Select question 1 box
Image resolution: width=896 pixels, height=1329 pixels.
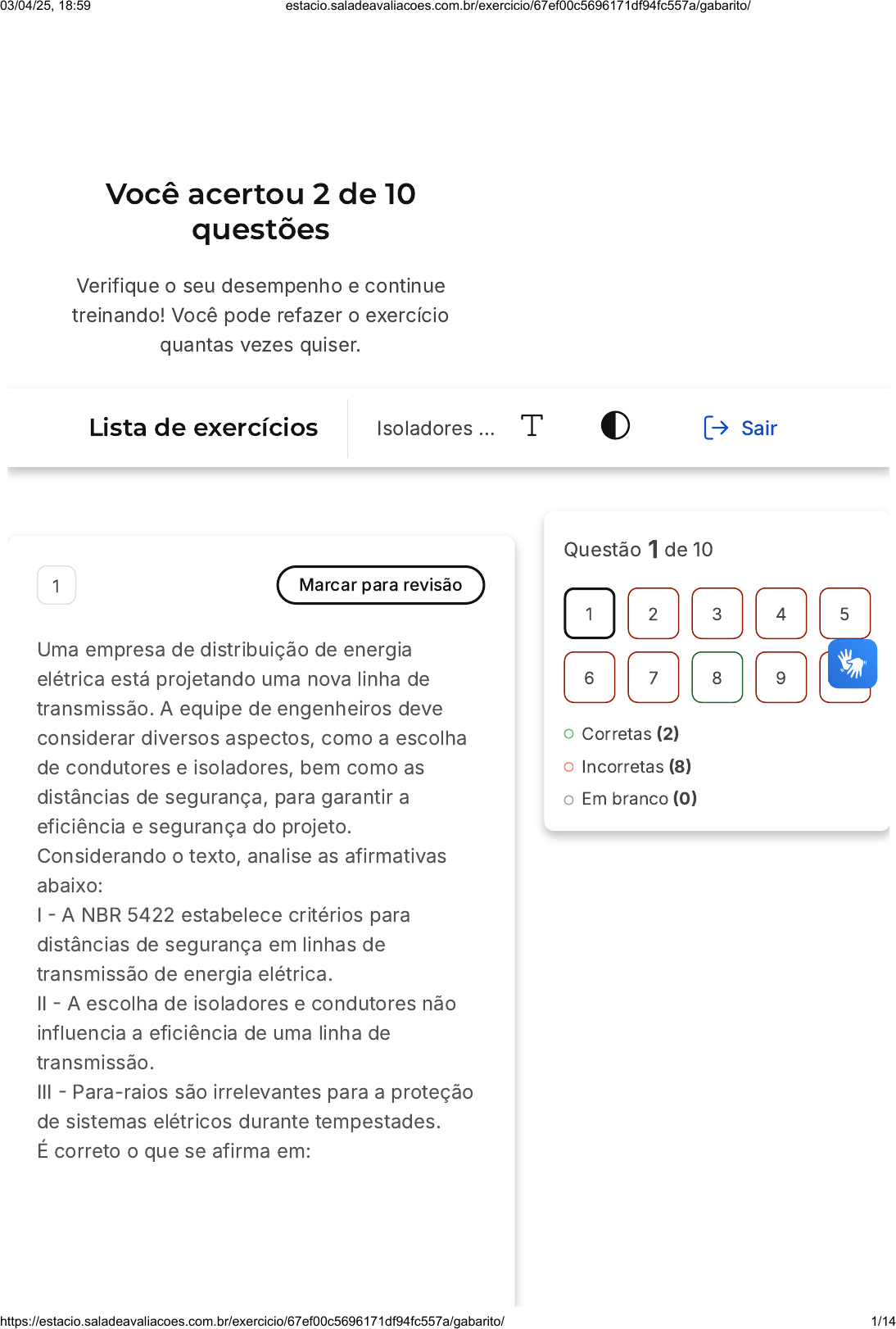click(590, 614)
